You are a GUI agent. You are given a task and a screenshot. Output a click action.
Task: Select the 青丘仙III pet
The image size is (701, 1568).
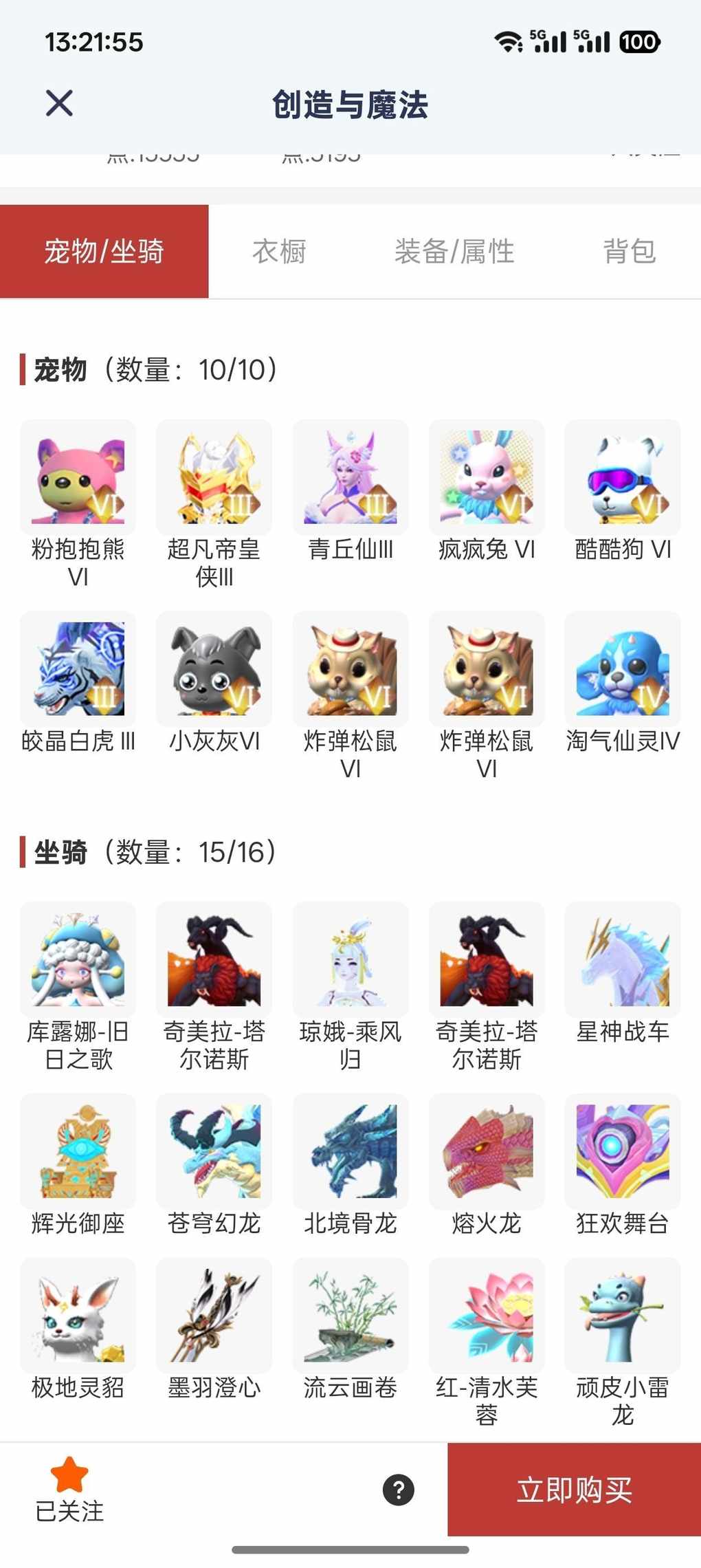[350, 478]
